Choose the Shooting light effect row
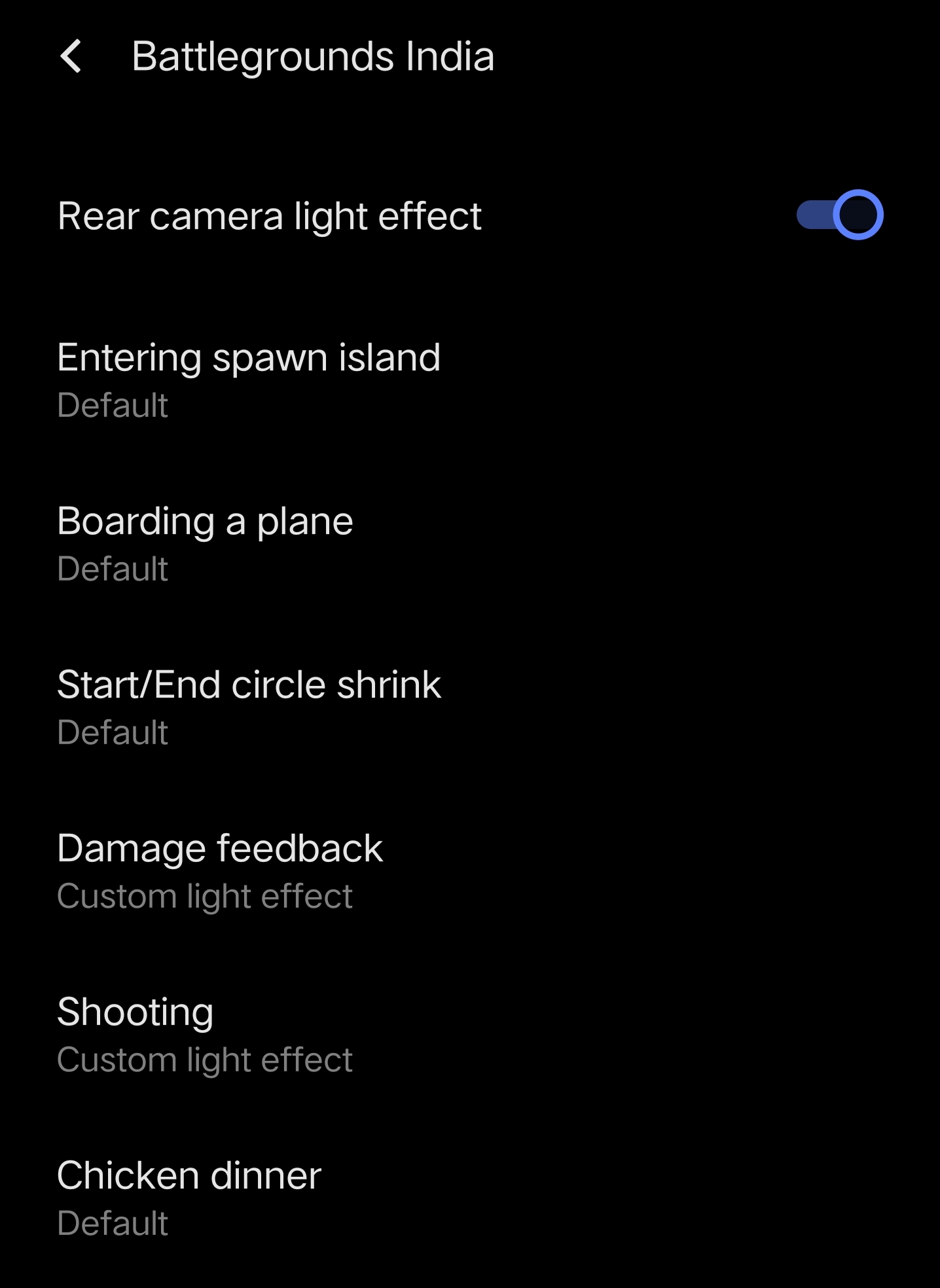940x1288 pixels. click(x=204, y=1034)
